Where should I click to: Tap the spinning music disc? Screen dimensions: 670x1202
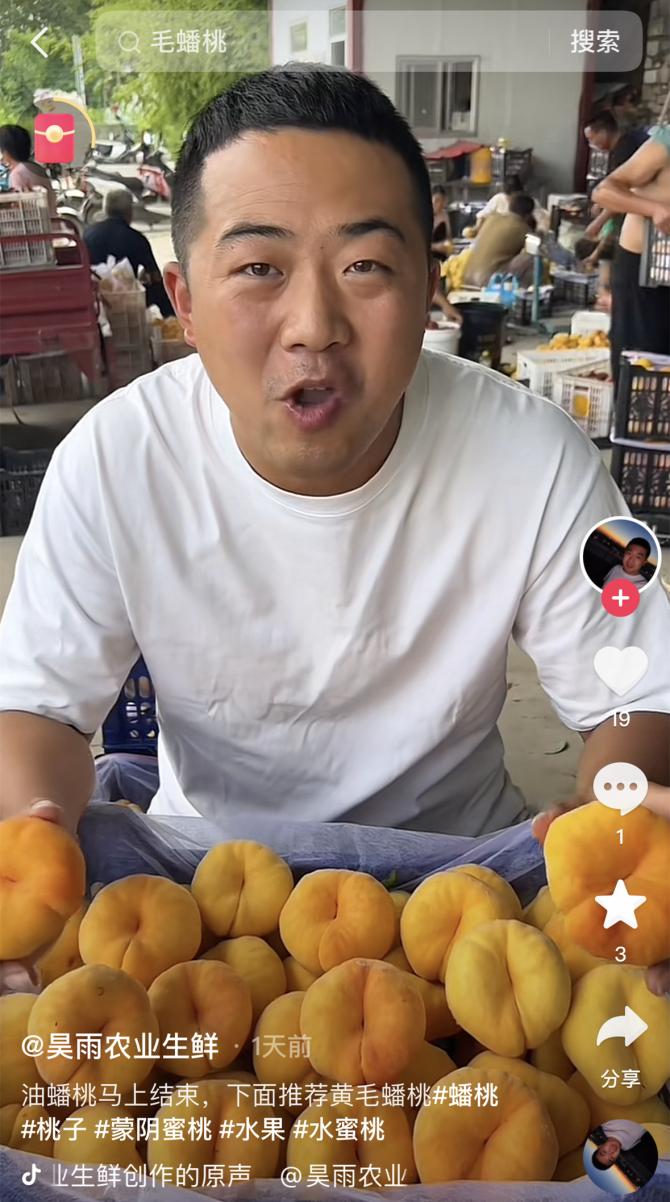(621, 1157)
